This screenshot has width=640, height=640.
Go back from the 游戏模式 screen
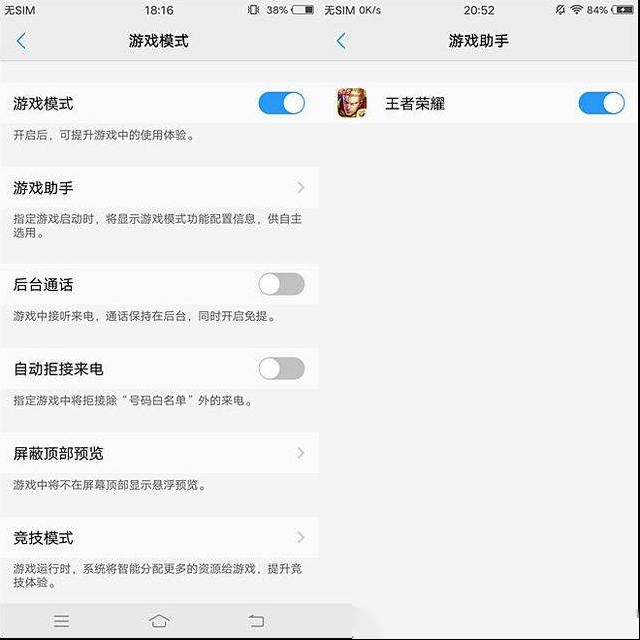coord(21,41)
